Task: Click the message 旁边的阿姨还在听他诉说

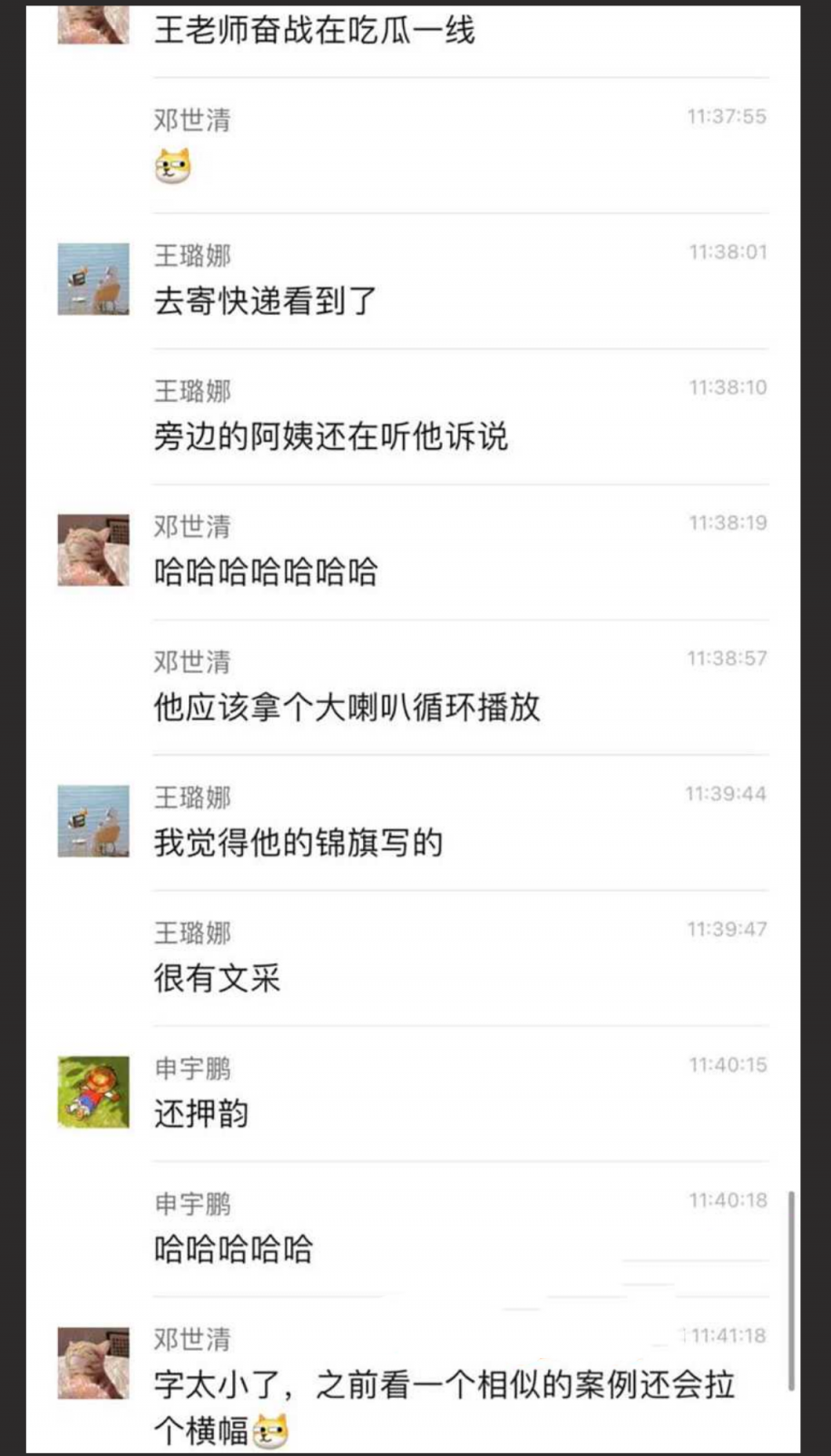Action: 332,436
